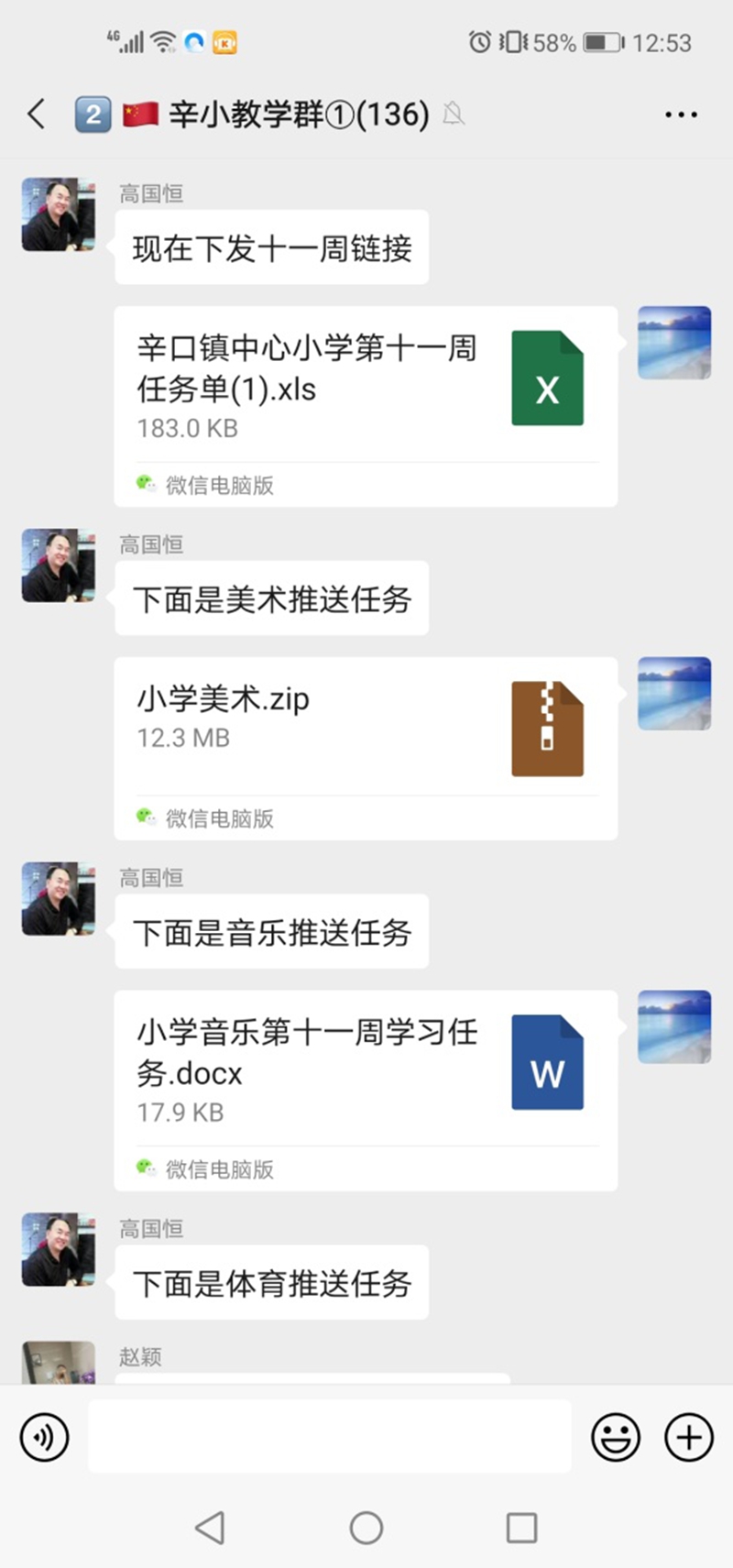Open the 小学音乐第十一周学习任务.docx file
The height and width of the screenshot is (1568, 733).
pyautogui.click(x=365, y=1090)
